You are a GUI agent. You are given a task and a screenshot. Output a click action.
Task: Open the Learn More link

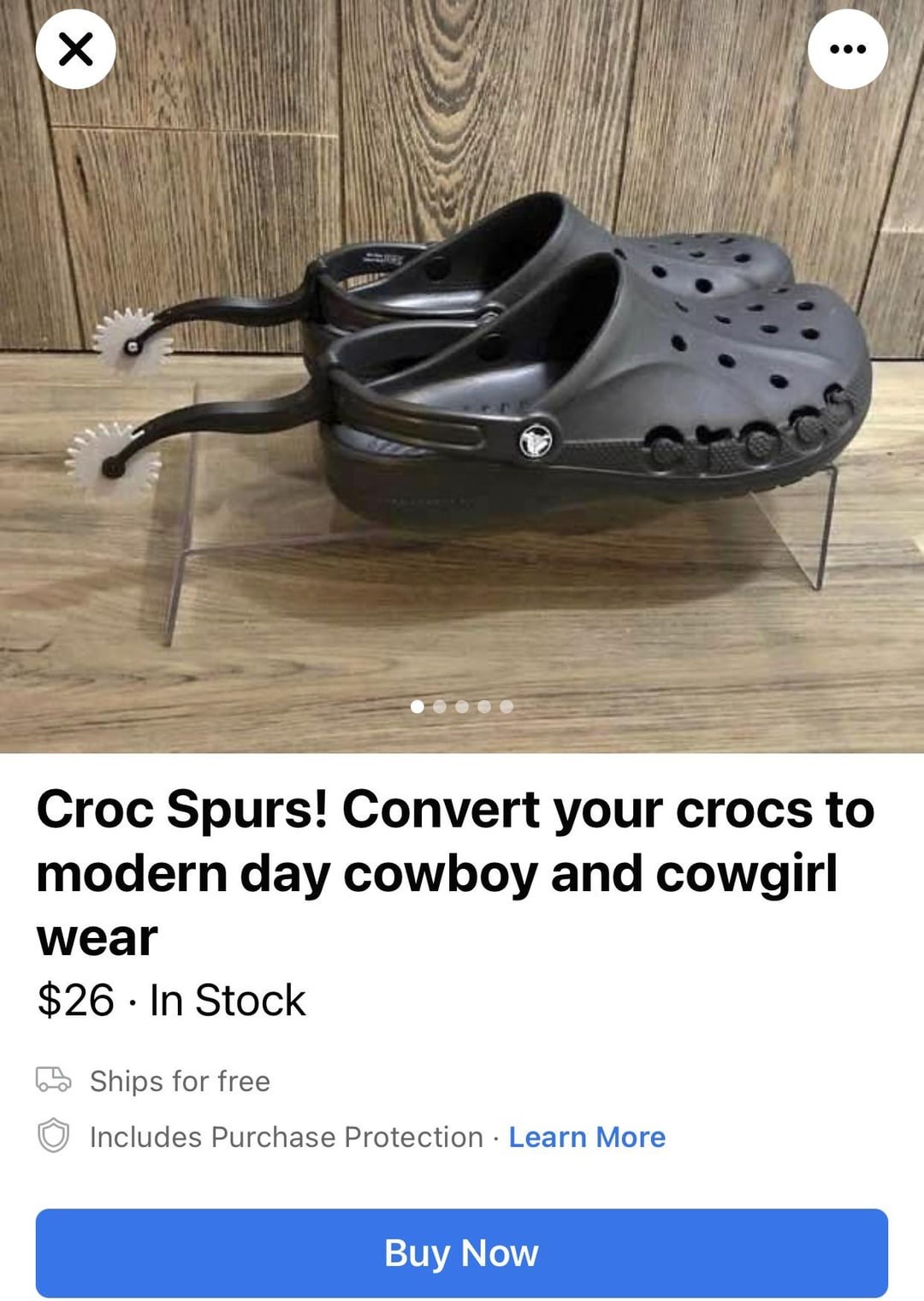(x=587, y=1137)
